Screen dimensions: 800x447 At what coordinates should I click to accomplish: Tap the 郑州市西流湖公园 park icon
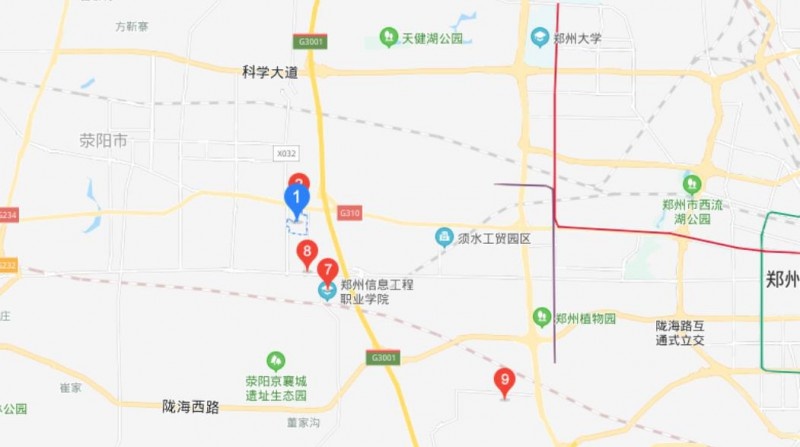point(691,184)
